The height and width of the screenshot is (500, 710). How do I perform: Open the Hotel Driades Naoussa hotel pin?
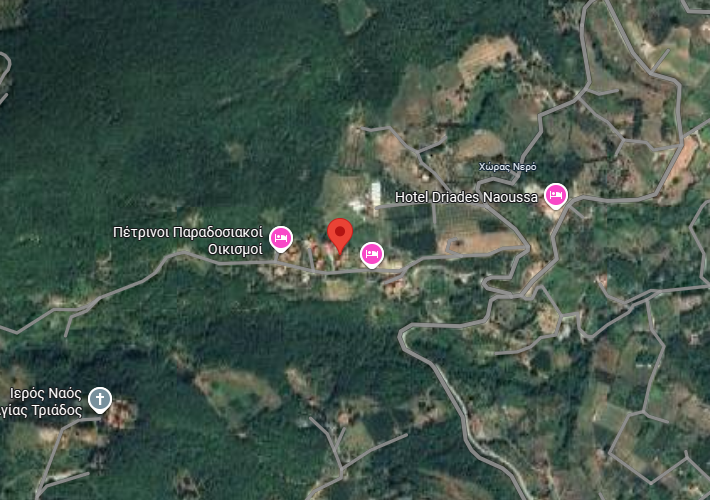[x=555, y=196]
